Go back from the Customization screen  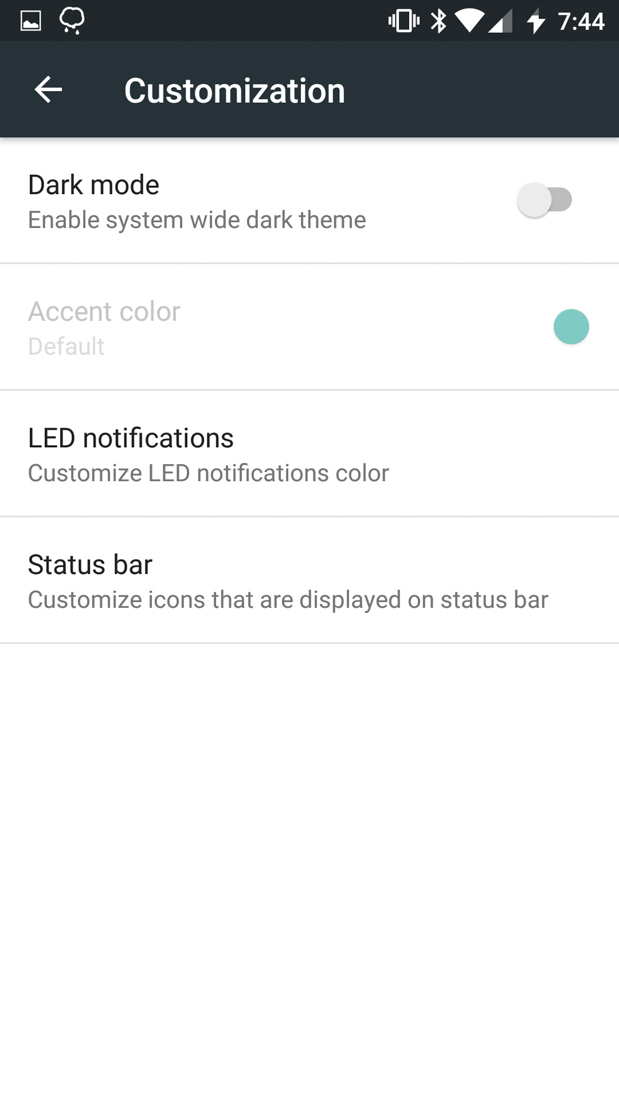click(48, 90)
